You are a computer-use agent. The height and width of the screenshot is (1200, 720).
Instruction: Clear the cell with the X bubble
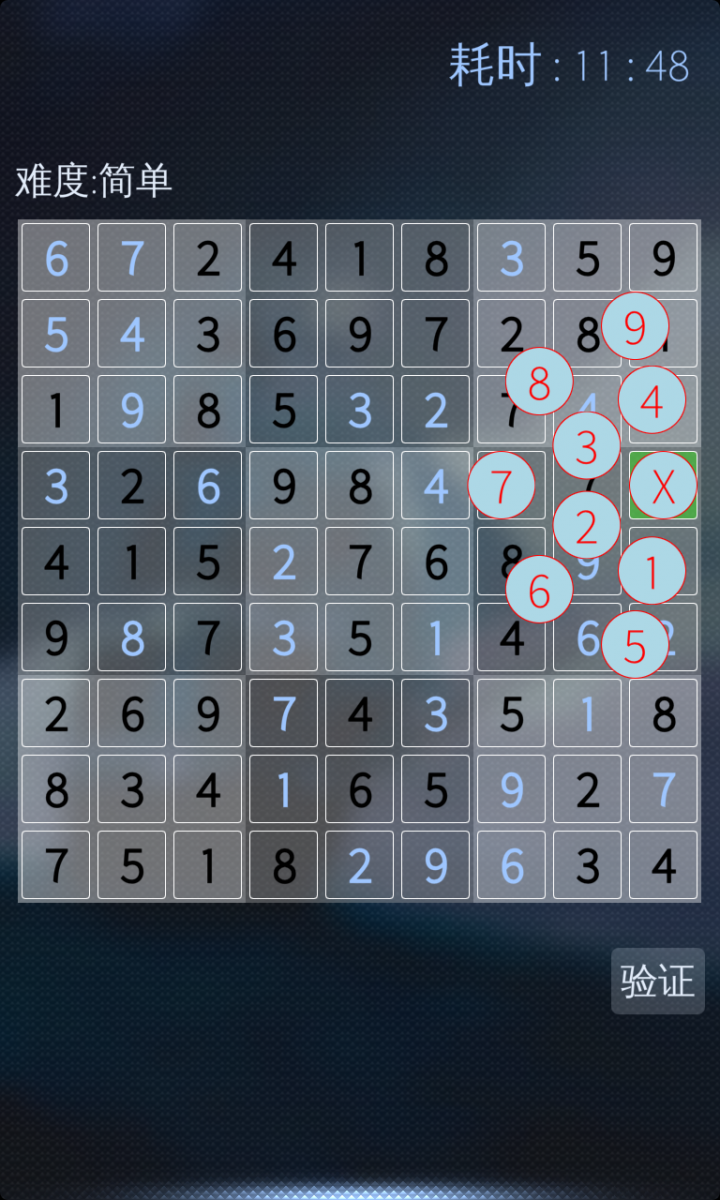tap(663, 486)
